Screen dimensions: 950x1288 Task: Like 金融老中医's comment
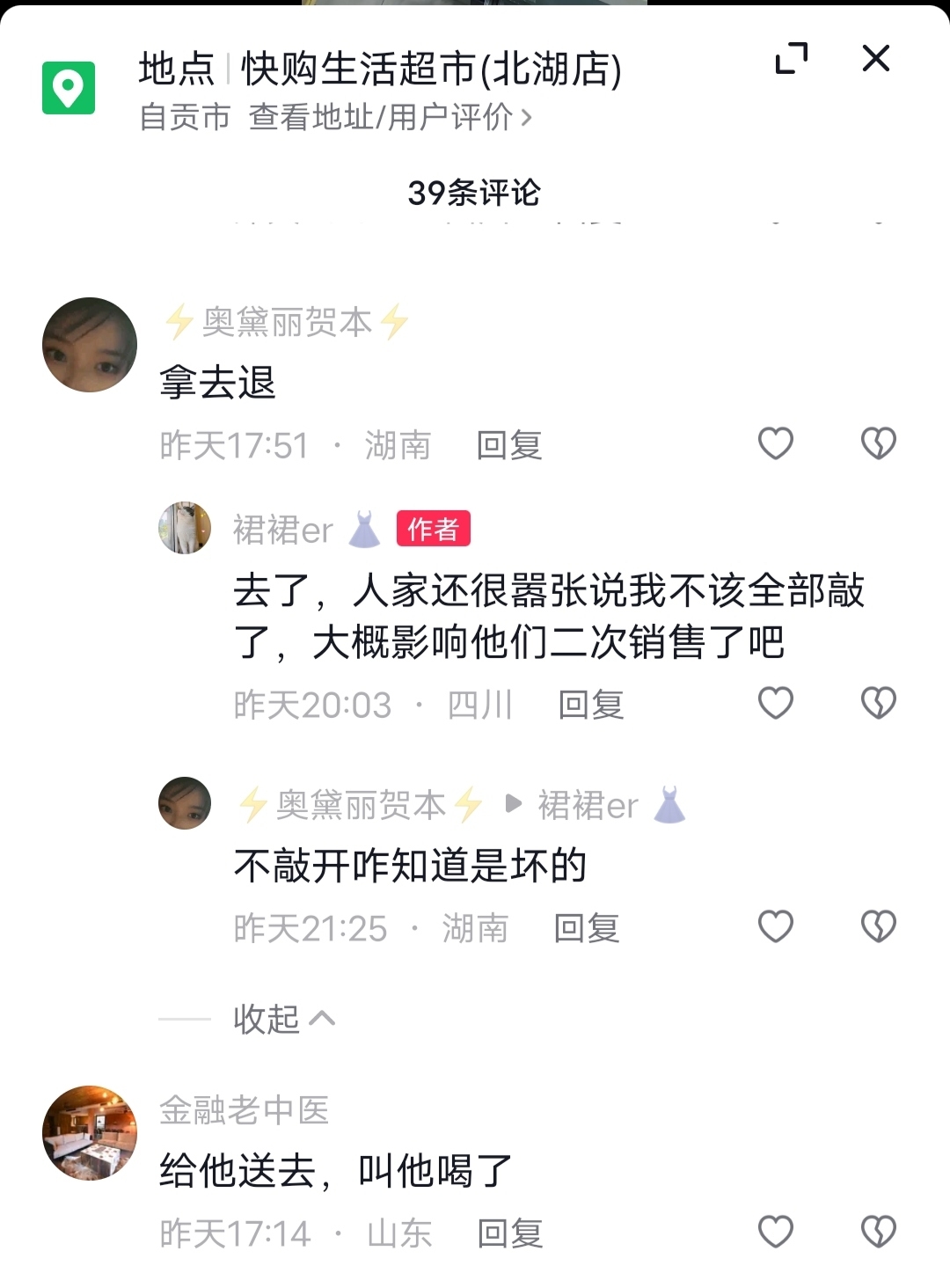coord(776,1232)
